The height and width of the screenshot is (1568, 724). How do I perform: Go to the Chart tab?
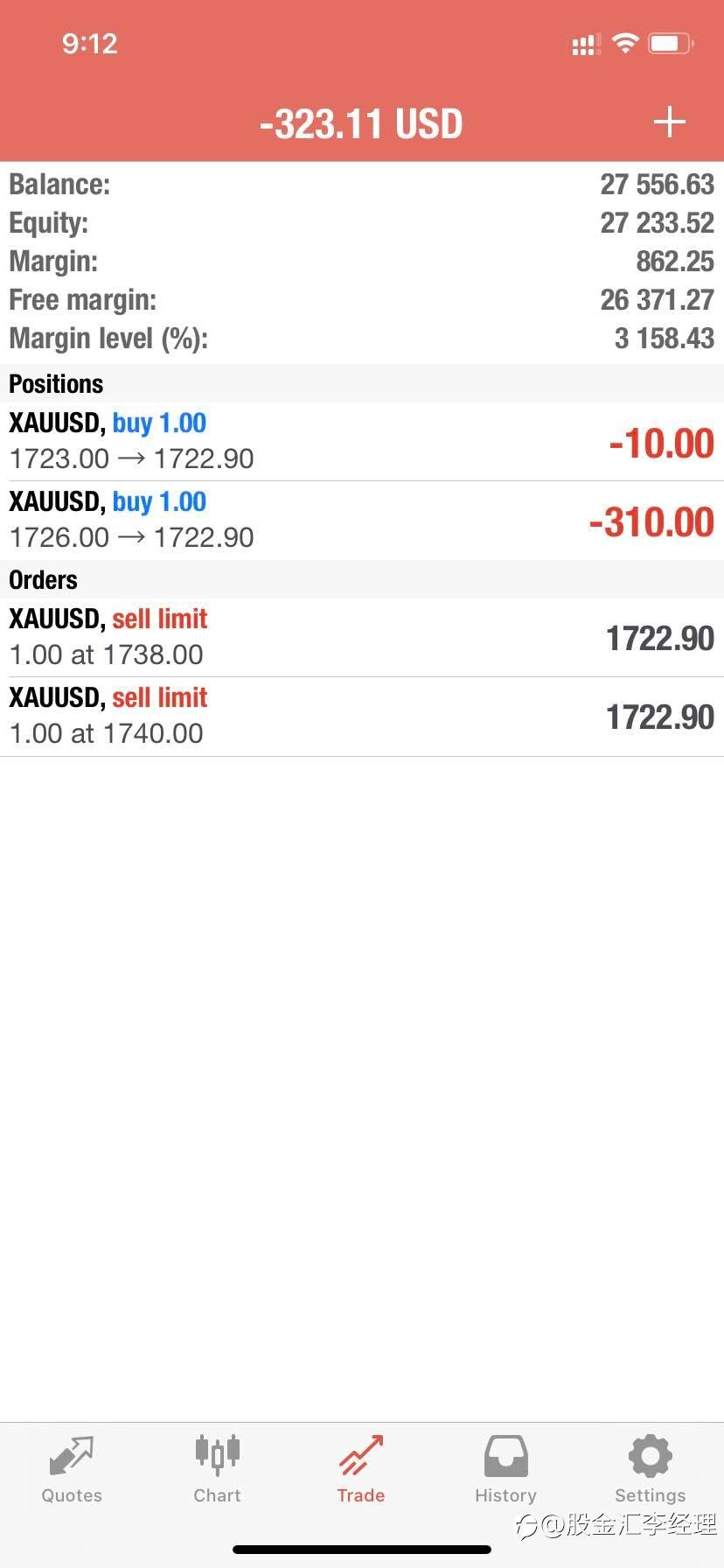click(217, 1470)
